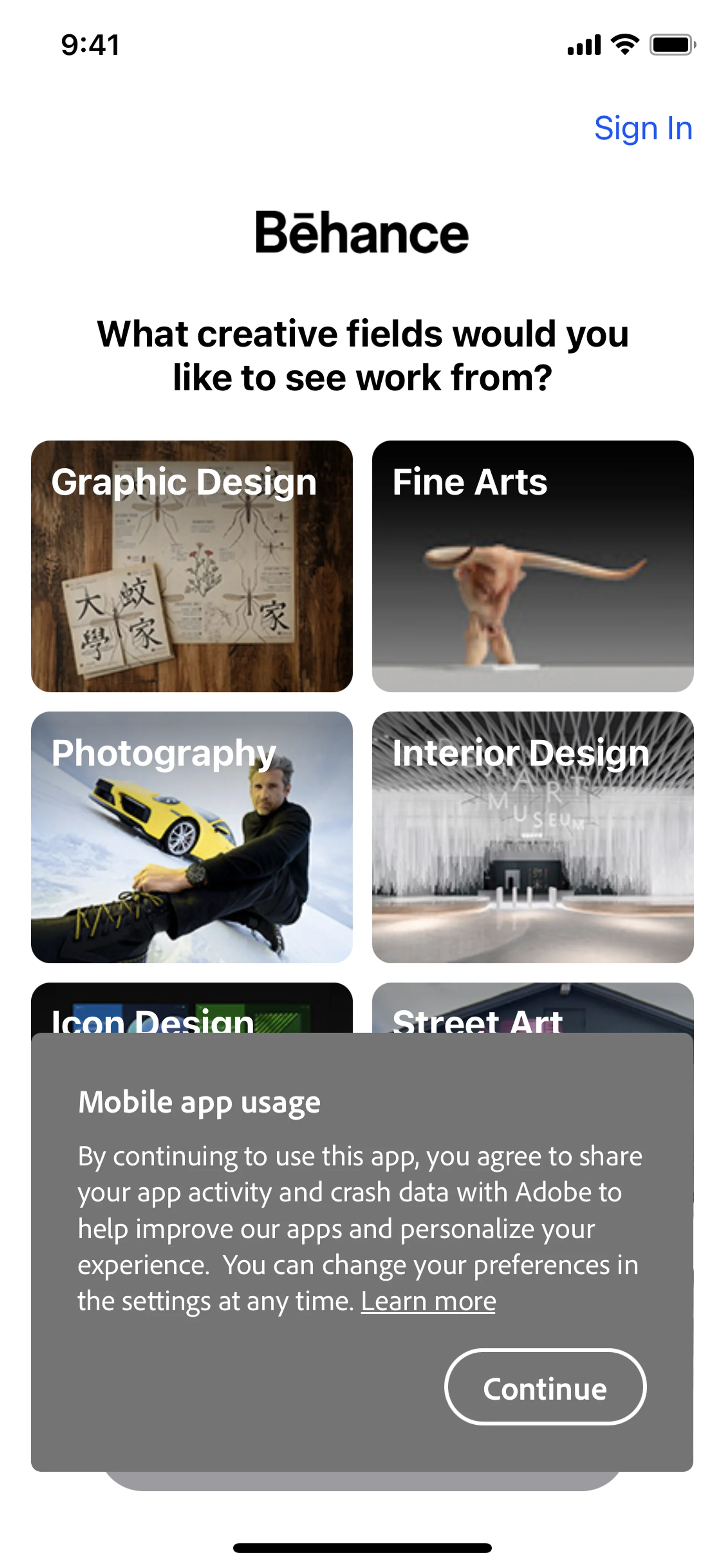Select the Interior Design tile
Viewport: 724px width, 1568px height.
[x=532, y=836]
